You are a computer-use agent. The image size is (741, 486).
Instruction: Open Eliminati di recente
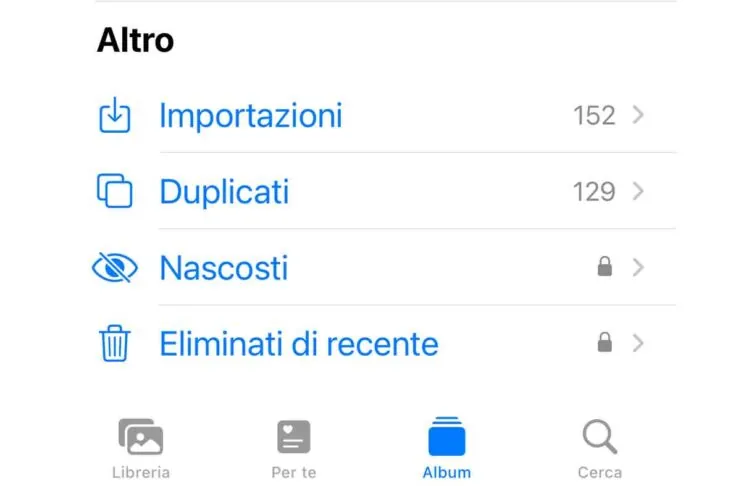pyautogui.click(x=298, y=345)
